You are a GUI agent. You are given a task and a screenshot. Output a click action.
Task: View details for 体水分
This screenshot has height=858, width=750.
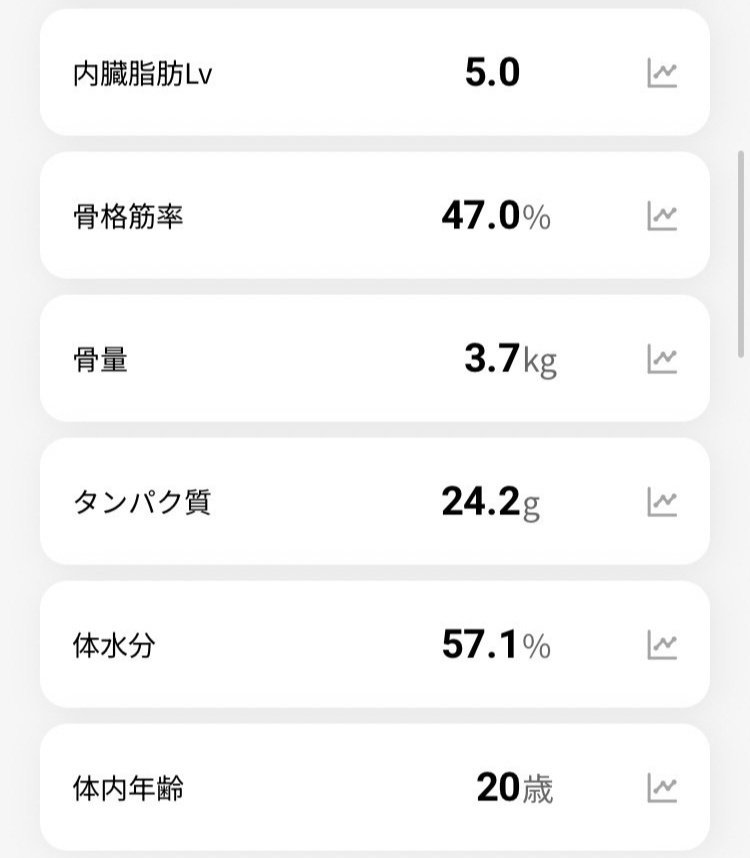click(x=375, y=641)
